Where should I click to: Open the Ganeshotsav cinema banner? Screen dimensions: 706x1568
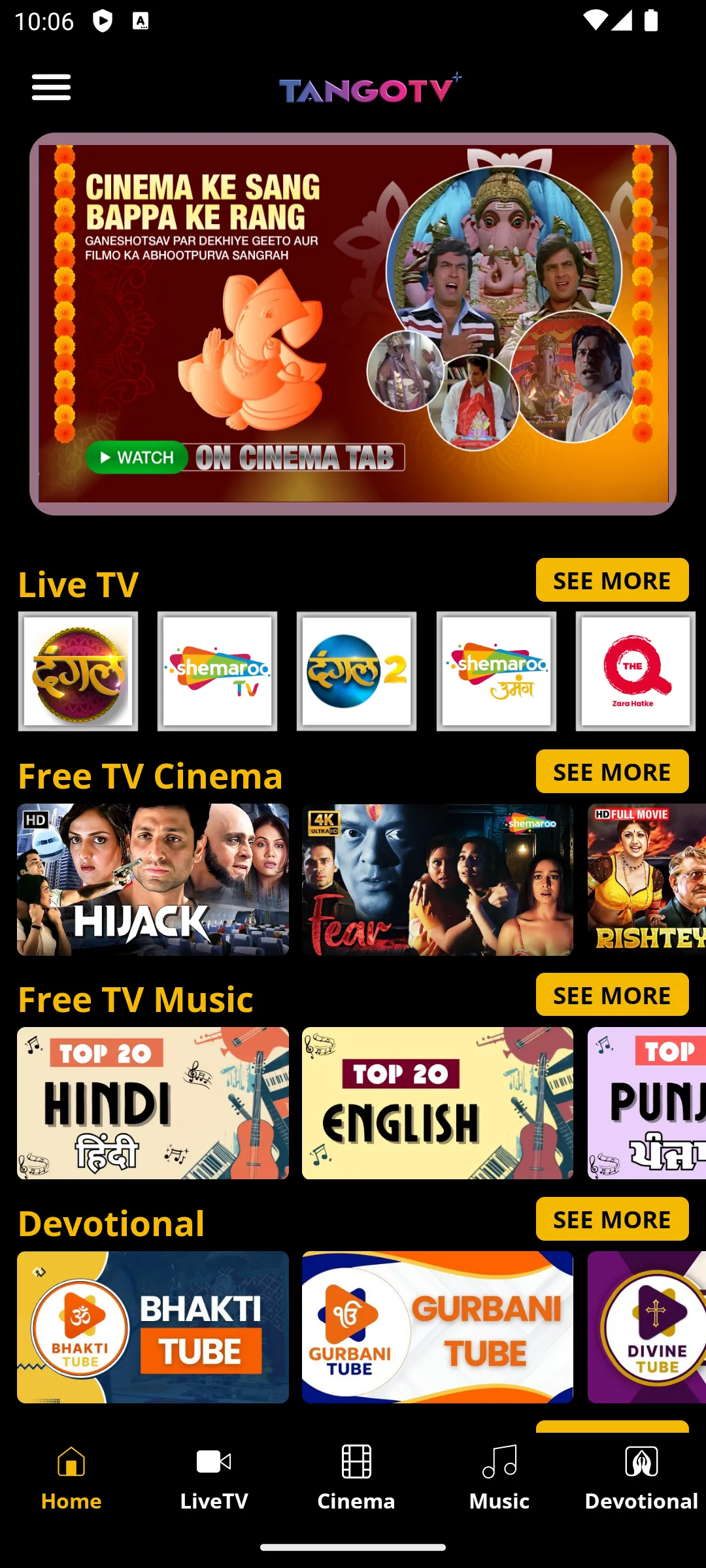pyautogui.click(x=353, y=324)
